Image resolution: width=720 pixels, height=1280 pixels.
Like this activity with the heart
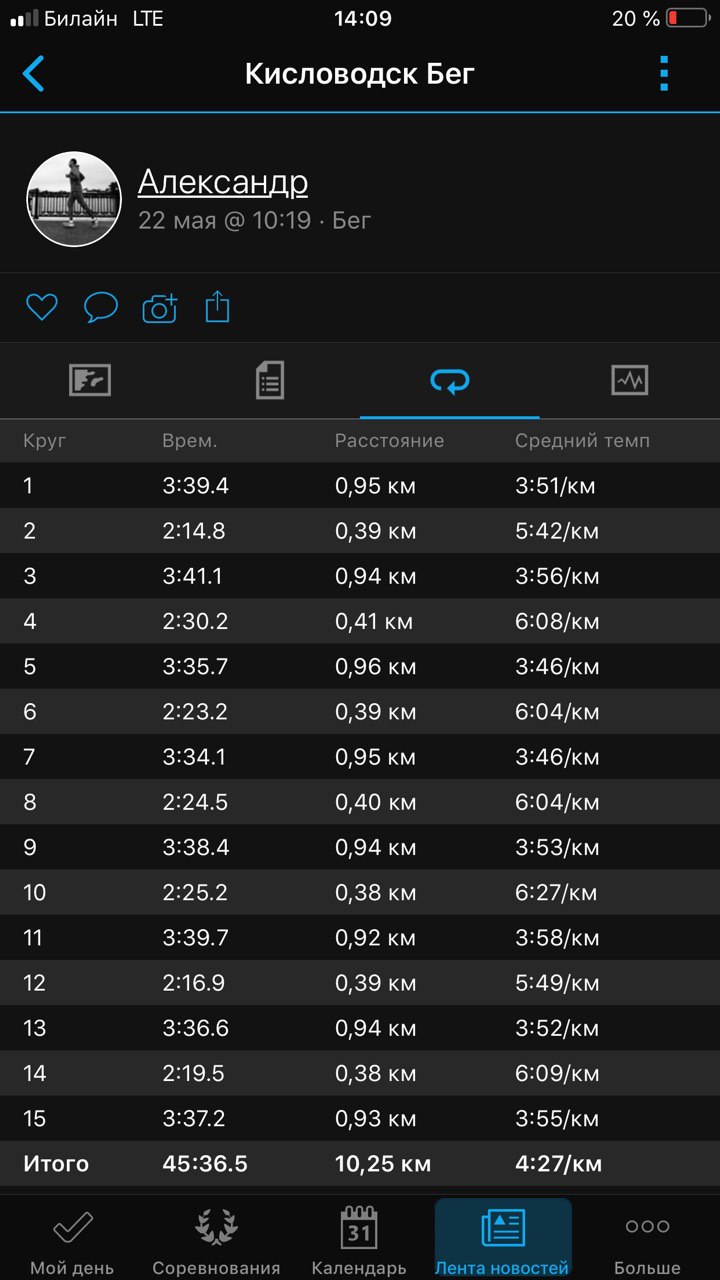click(42, 307)
